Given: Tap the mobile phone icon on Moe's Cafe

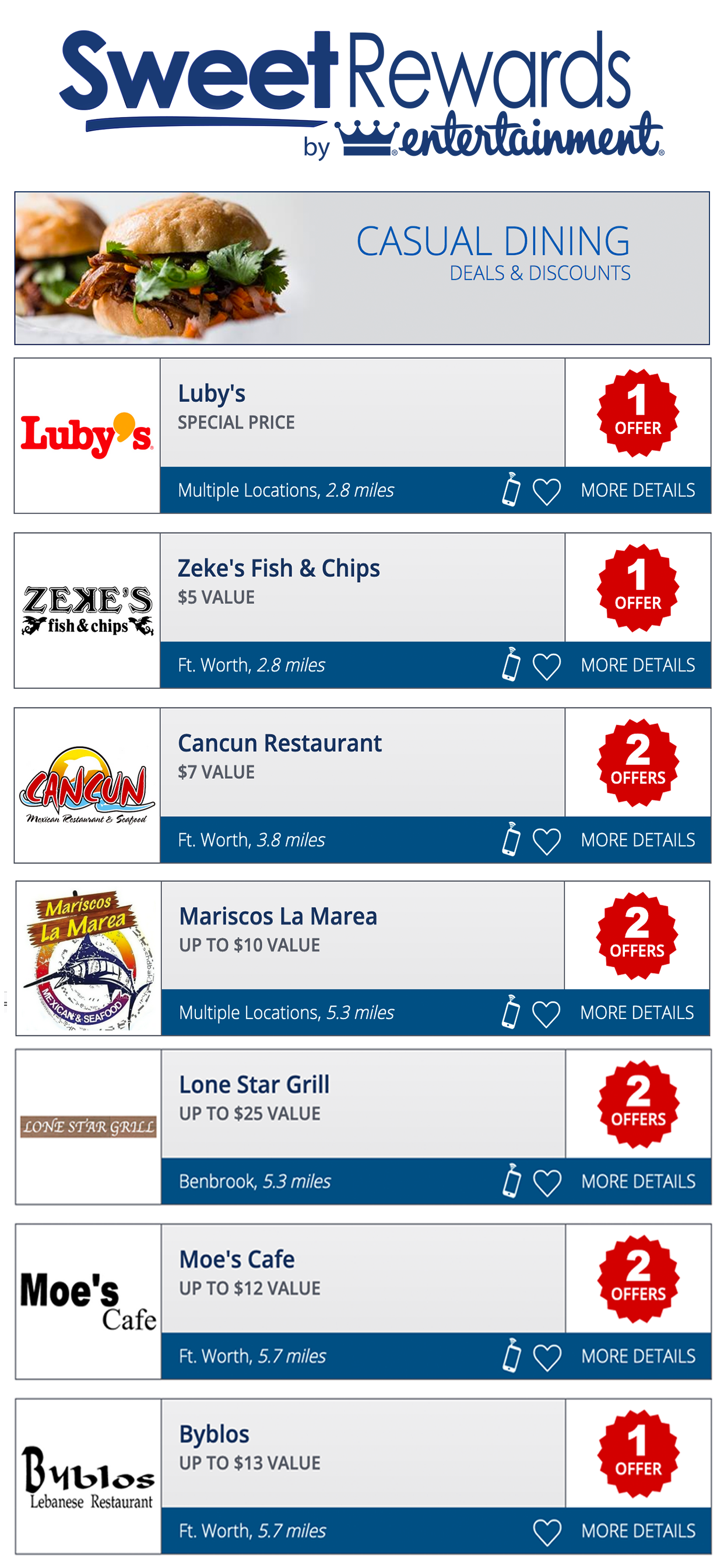Looking at the screenshot, I should pos(512,1354).
